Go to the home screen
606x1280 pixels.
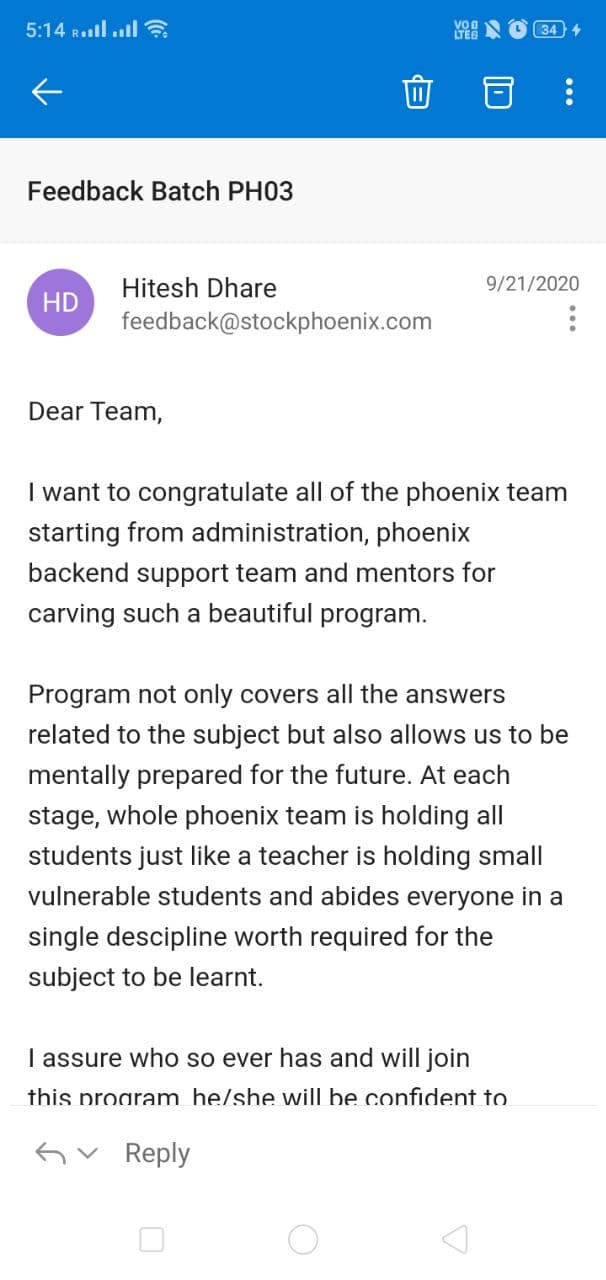303,1240
